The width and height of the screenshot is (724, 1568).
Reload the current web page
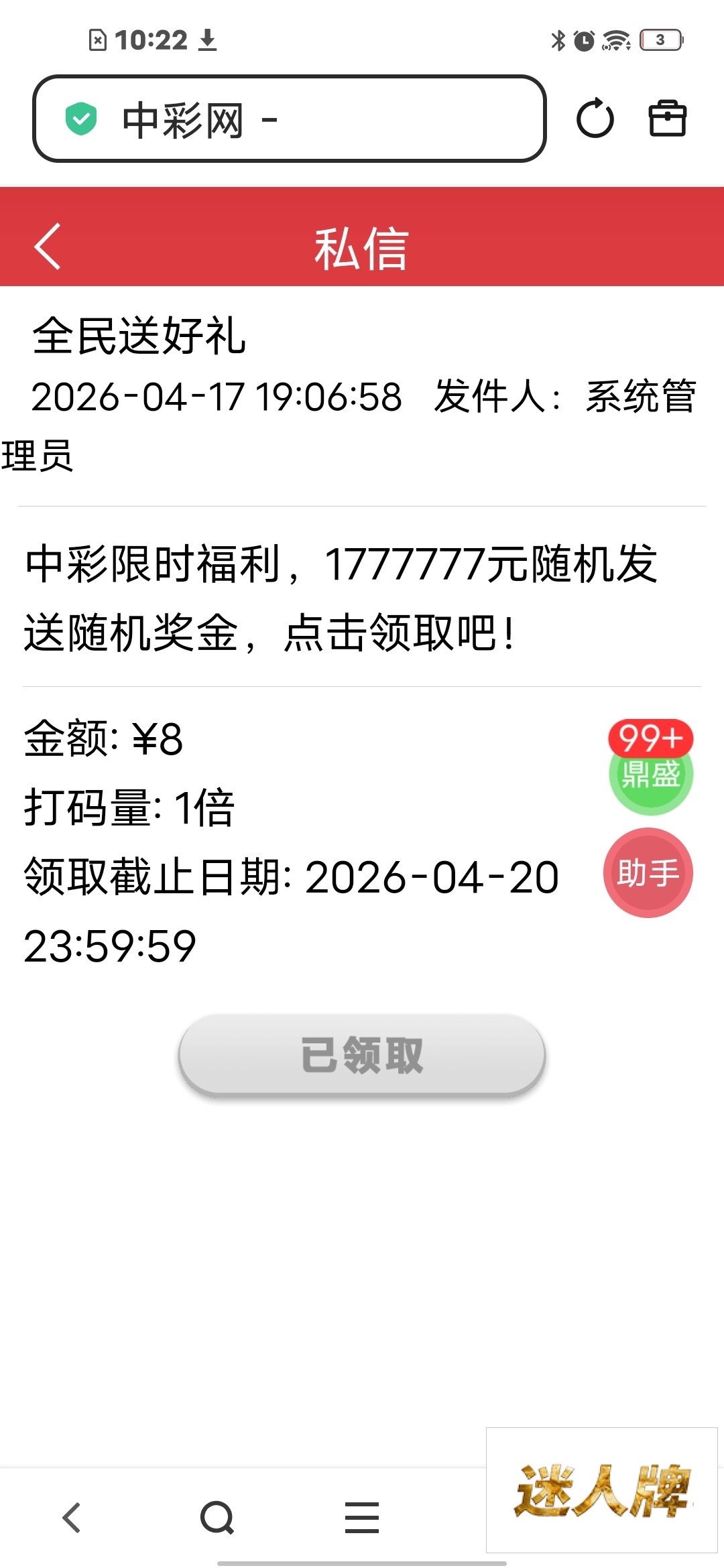click(595, 119)
